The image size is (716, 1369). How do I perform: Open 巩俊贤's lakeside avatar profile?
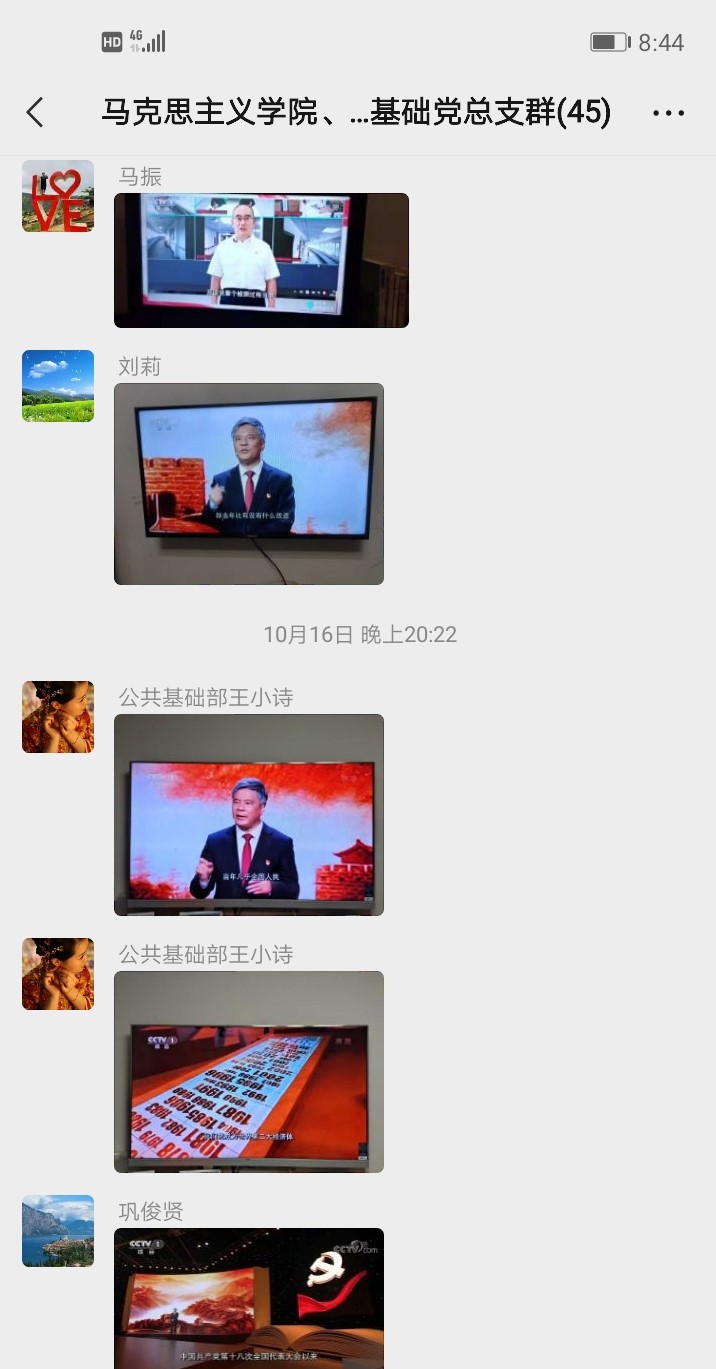point(58,1231)
